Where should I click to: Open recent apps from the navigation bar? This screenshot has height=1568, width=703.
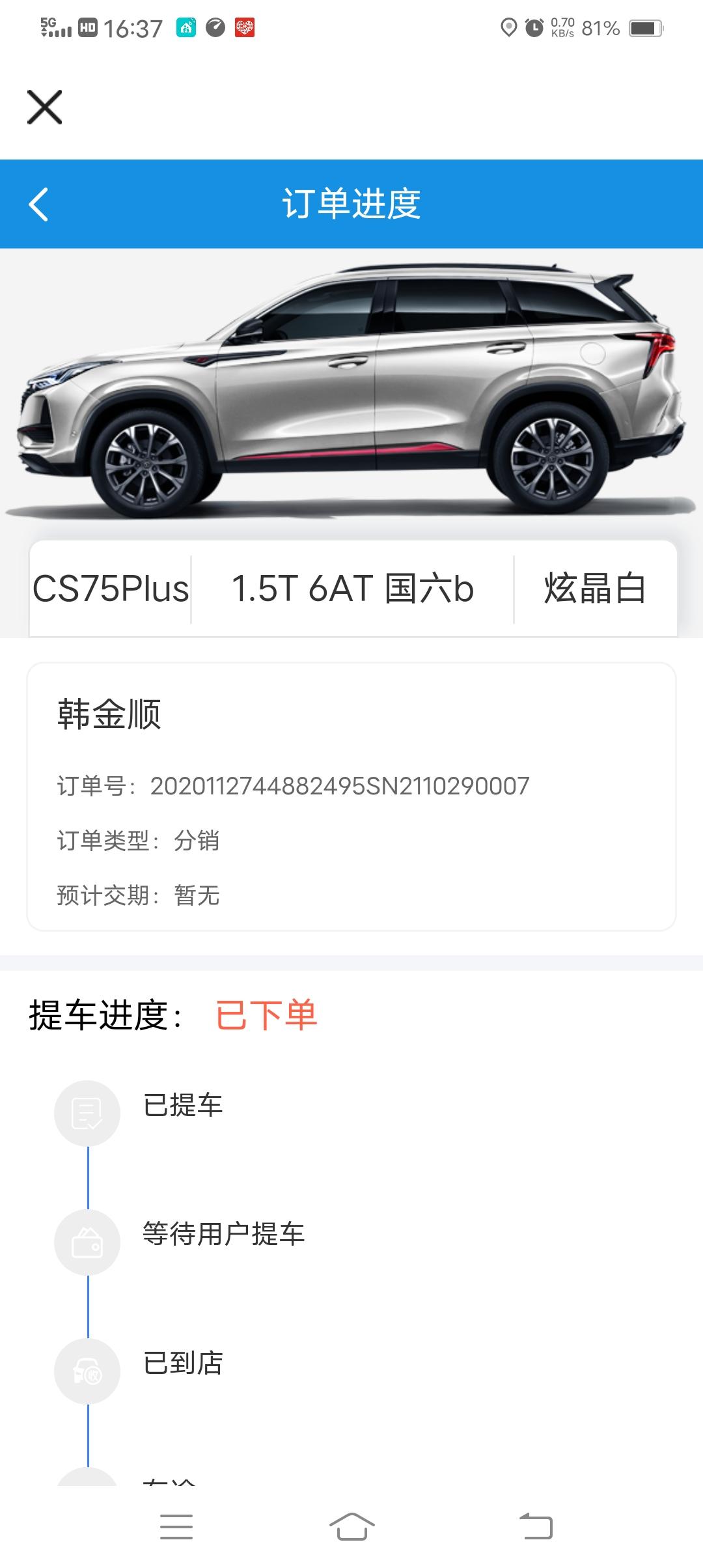pos(176,1527)
